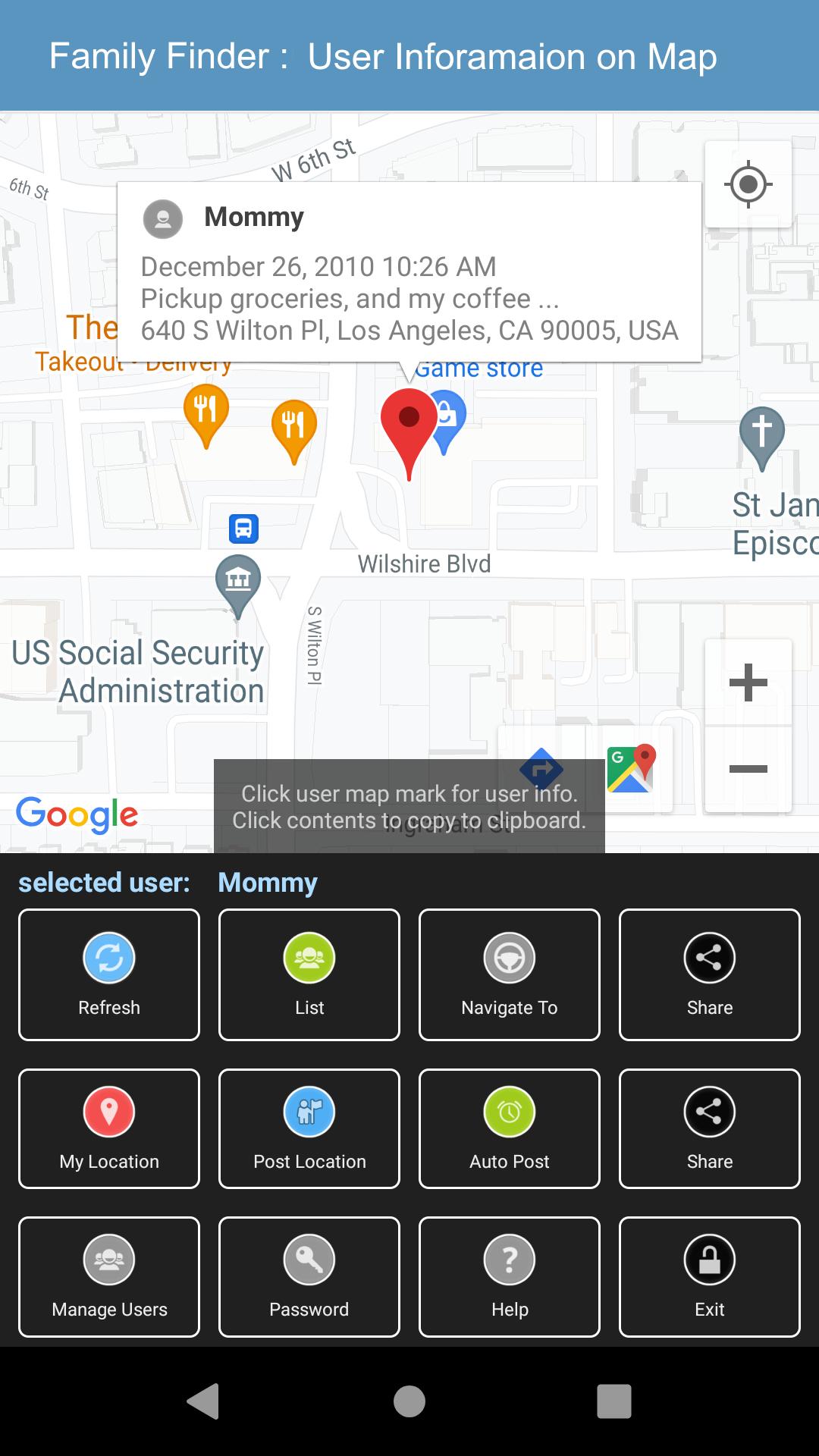Select Post Location
This screenshot has height=1456, width=819.
(x=309, y=1128)
